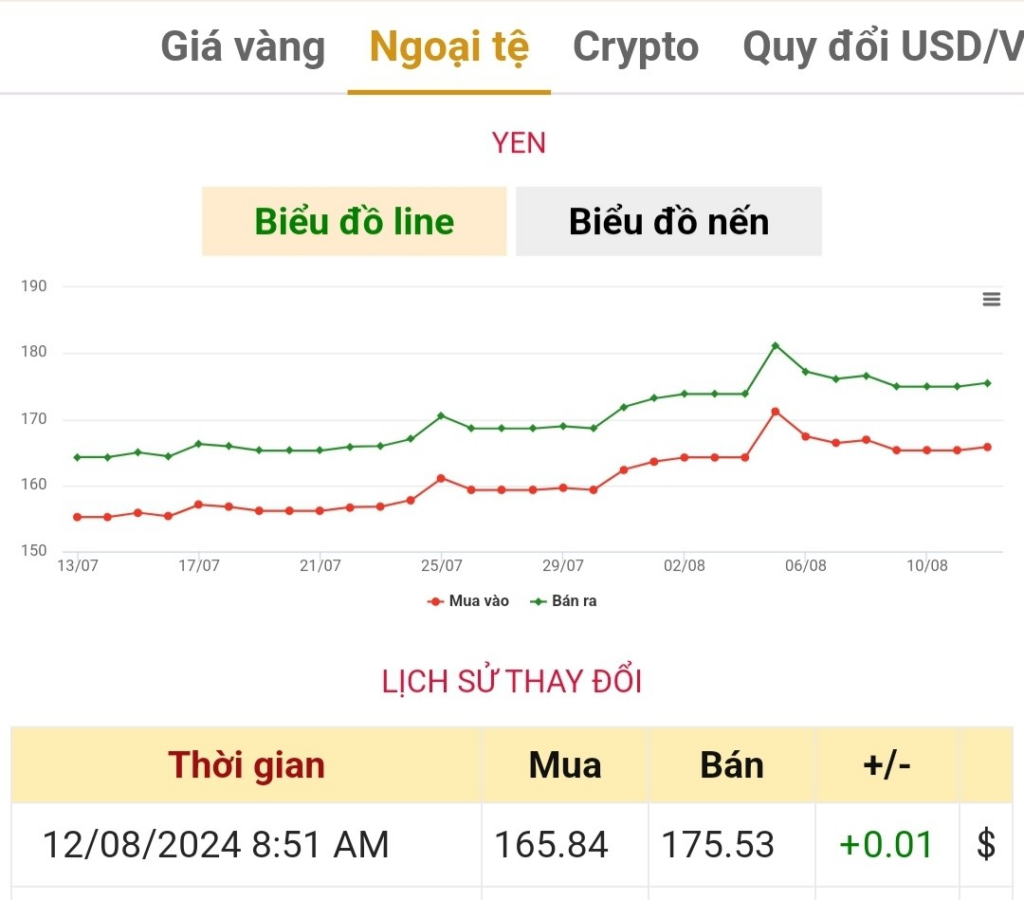Open the Crypto tab
The width and height of the screenshot is (1024, 900).
[635, 47]
